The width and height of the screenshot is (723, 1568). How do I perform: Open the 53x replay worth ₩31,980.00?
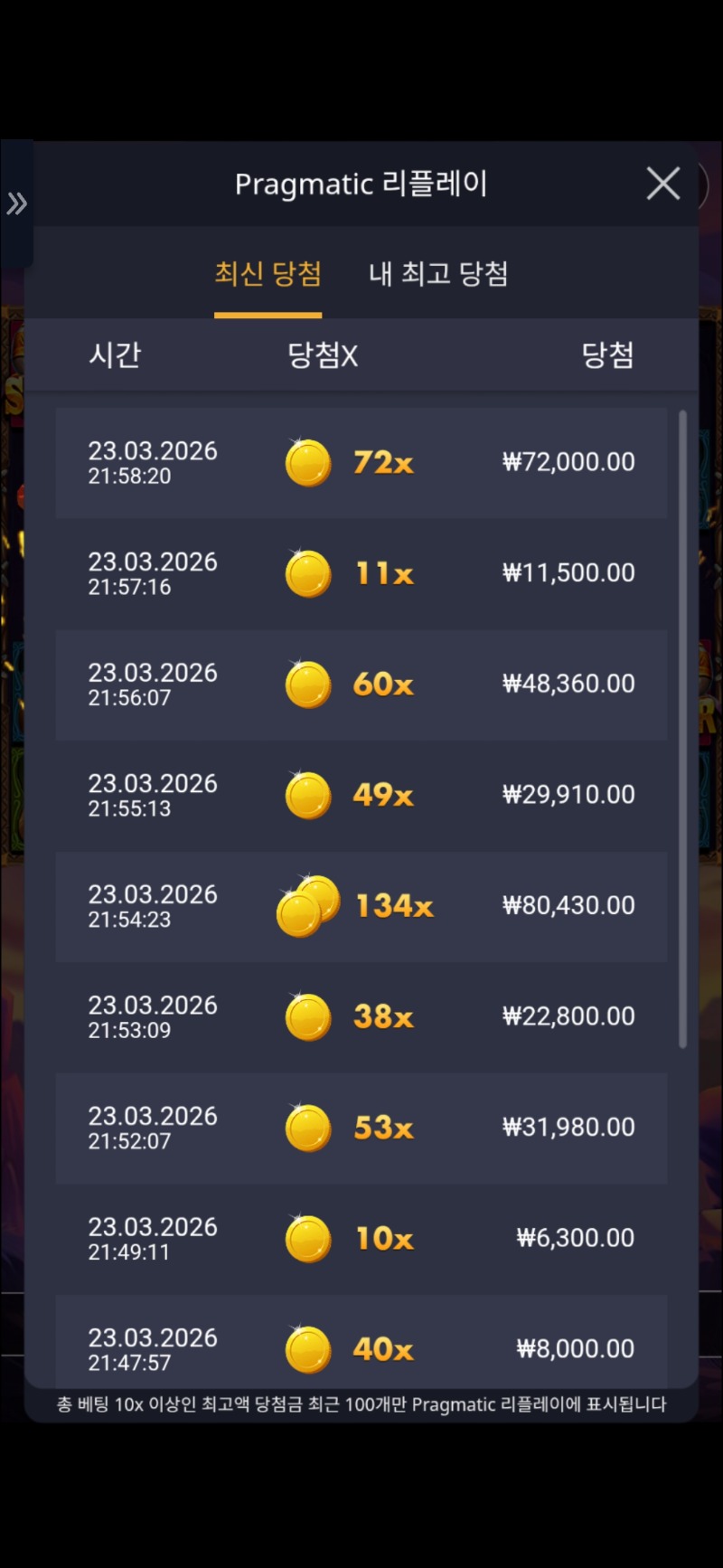click(361, 1128)
